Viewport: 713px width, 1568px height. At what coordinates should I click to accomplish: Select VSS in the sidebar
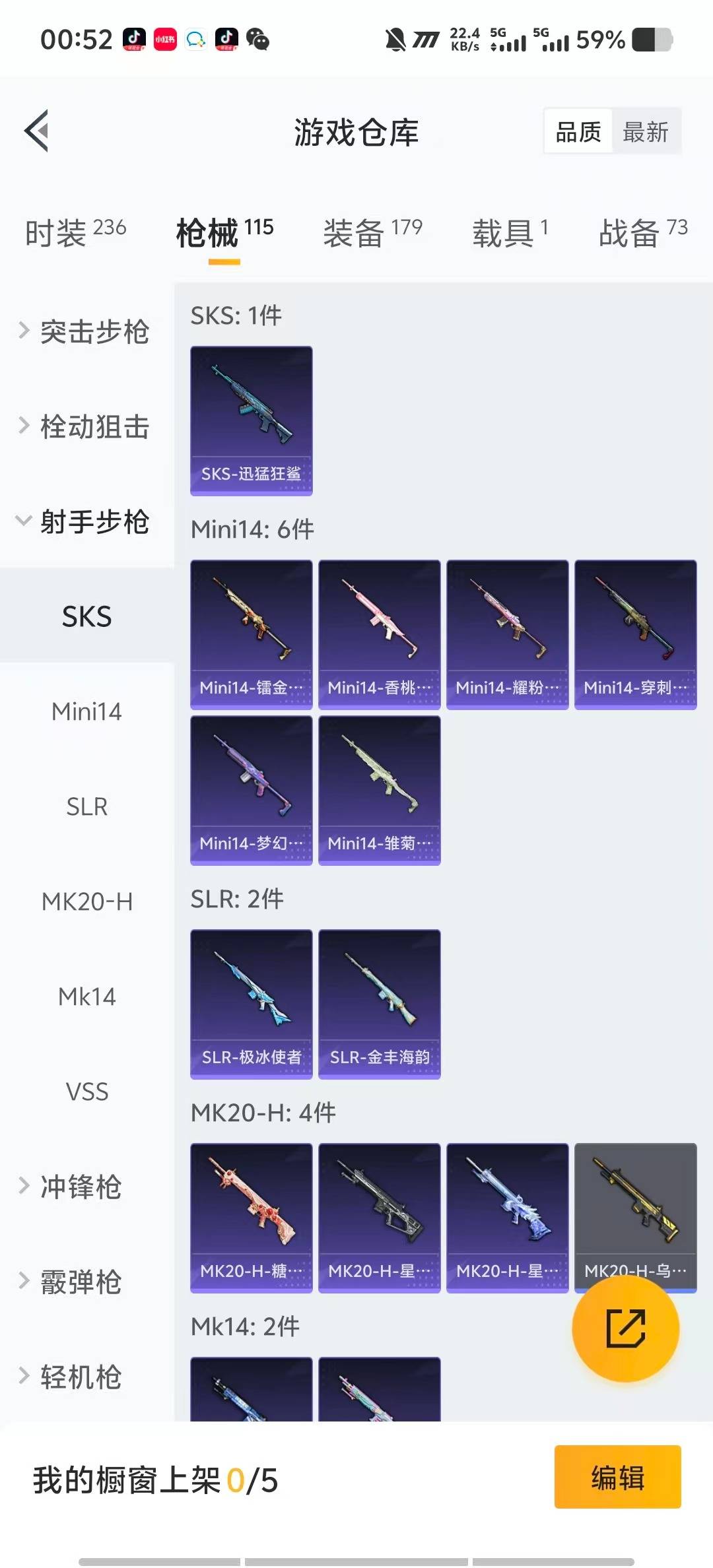pos(86,1092)
